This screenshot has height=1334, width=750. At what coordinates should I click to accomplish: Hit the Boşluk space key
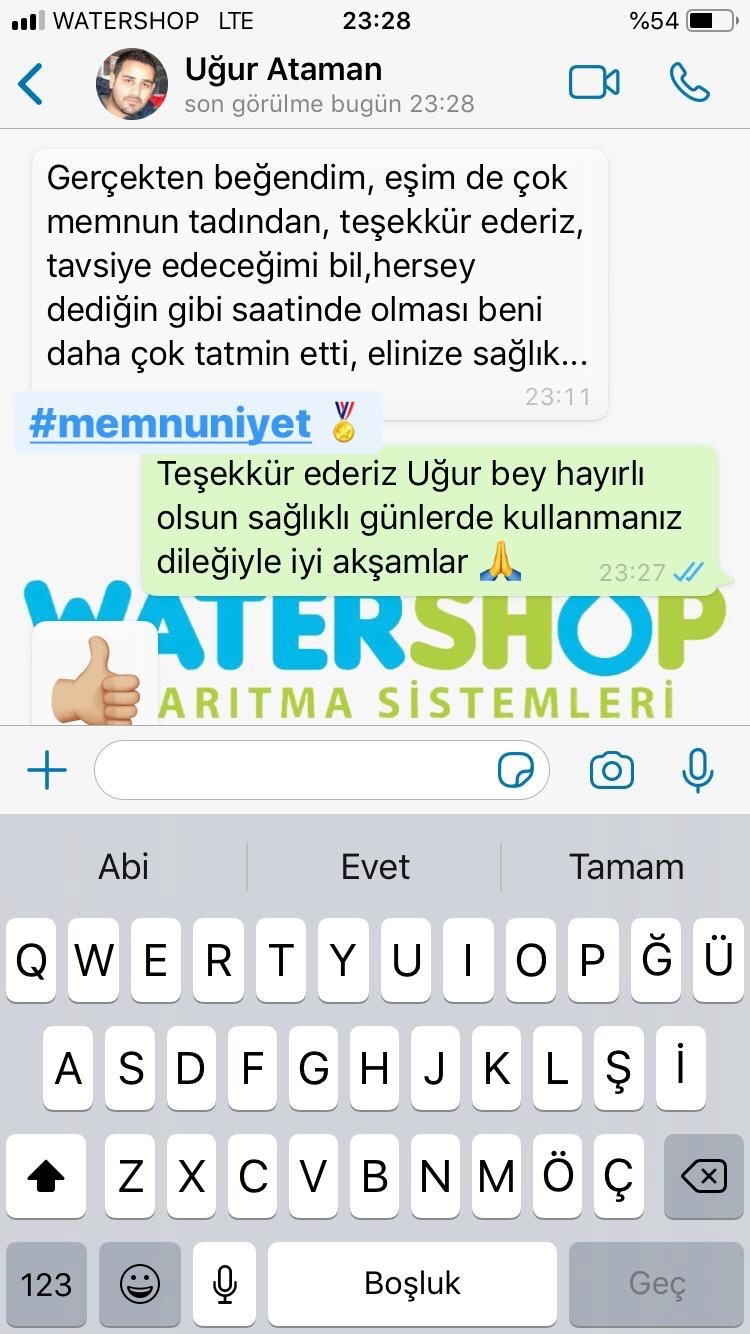[x=412, y=1285]
